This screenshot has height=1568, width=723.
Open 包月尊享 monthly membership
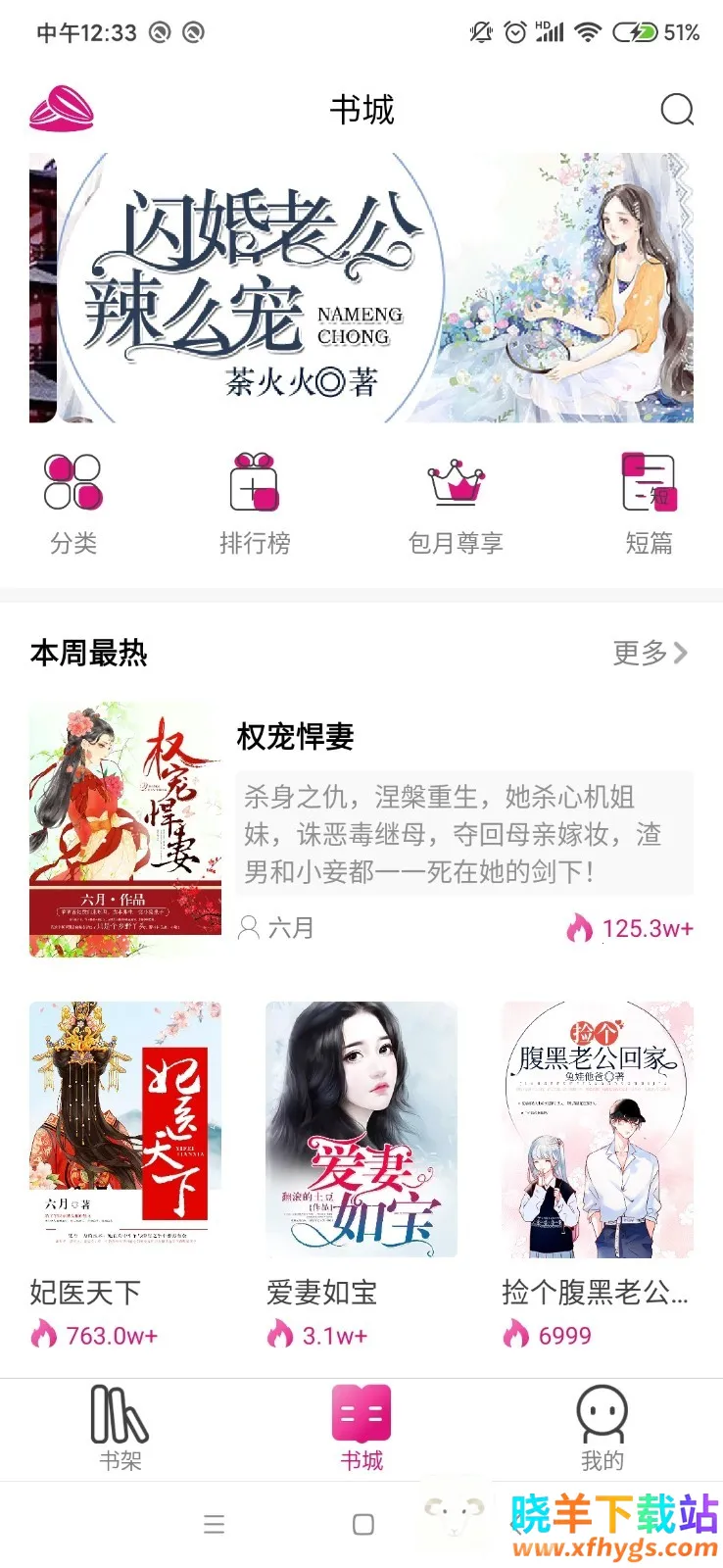click(456, 503)
